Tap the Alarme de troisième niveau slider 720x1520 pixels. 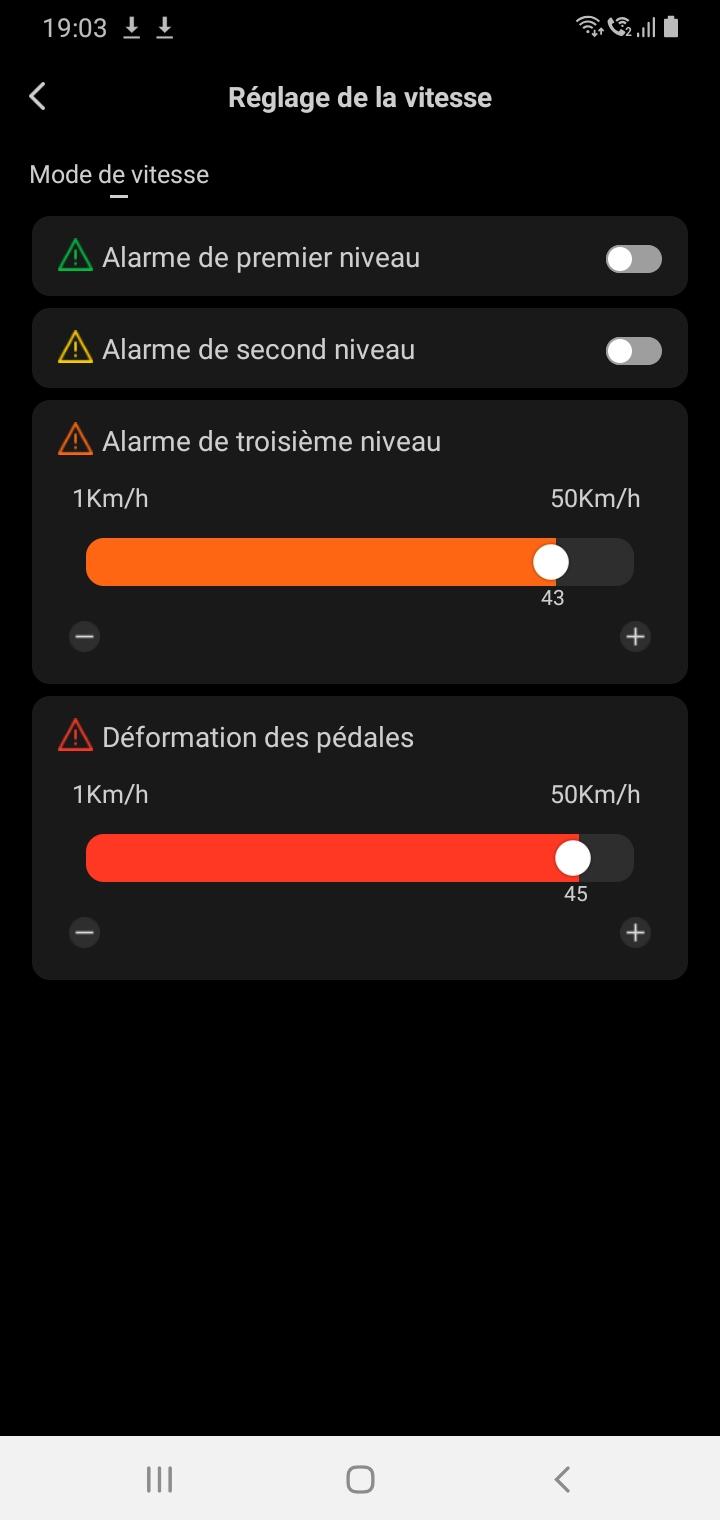pyautogui.click(x=360, y=562)
